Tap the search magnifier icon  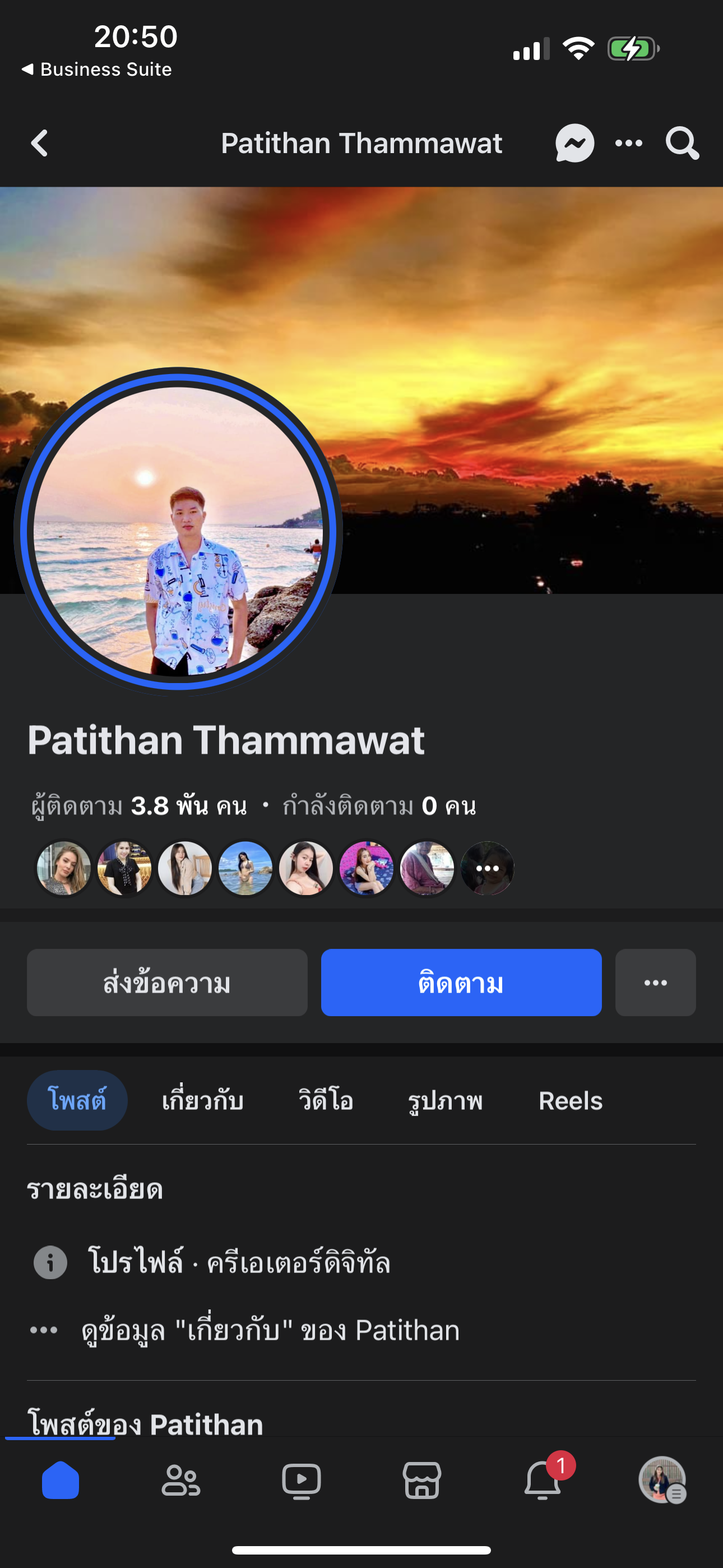pyautogui.click(x=682, y=144)
